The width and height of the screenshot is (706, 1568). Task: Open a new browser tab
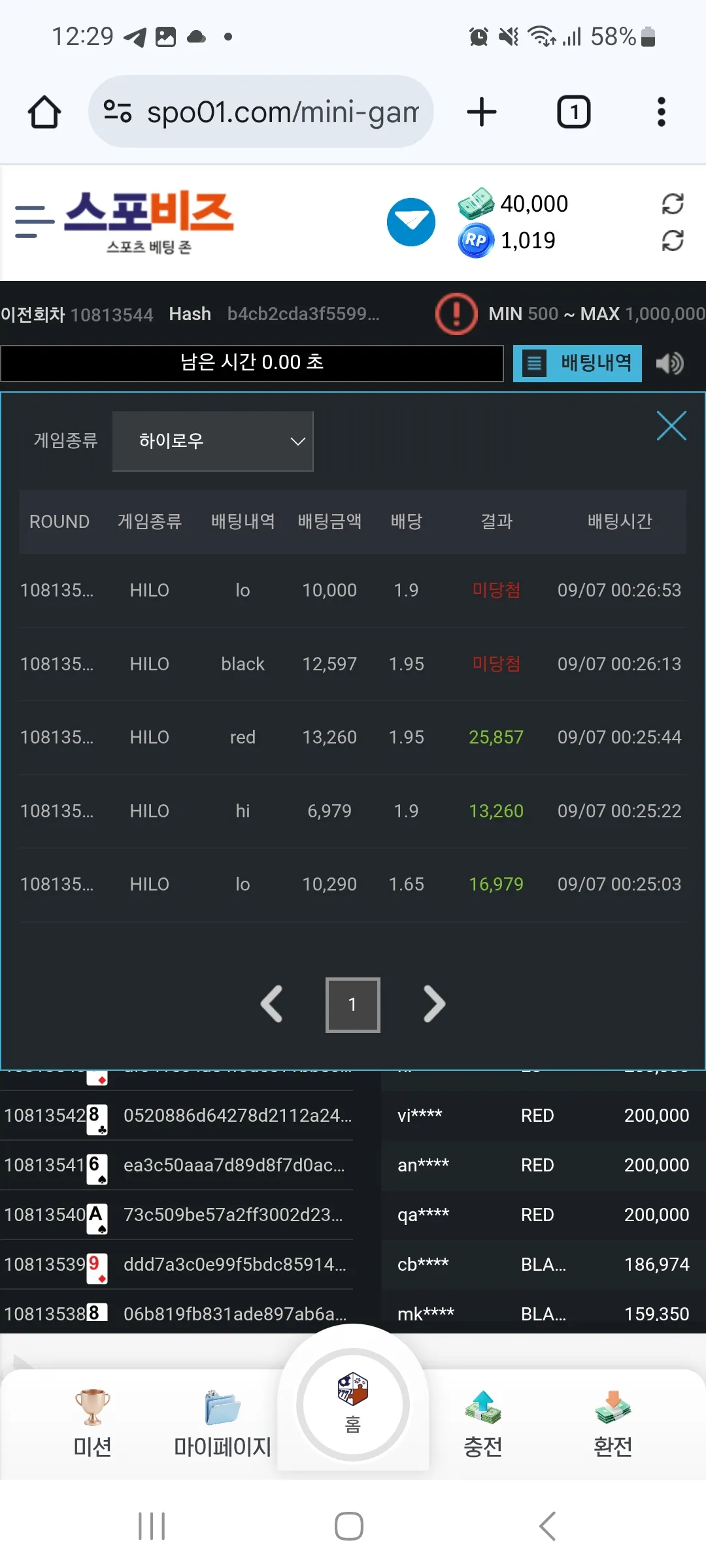482,112
